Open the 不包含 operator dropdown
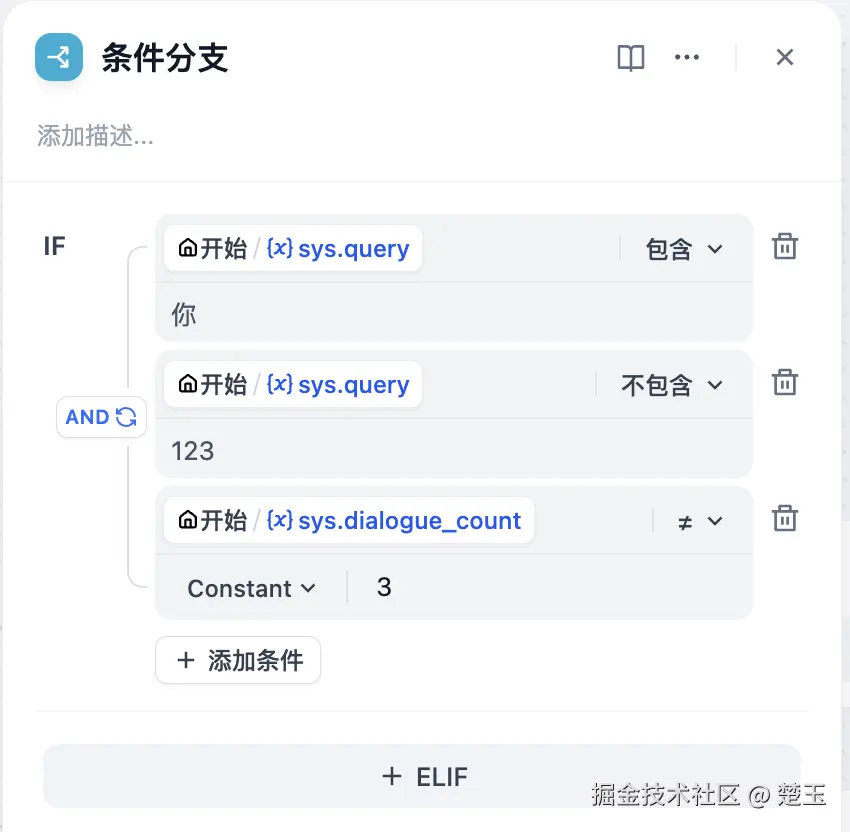 (x=672, y=385)
